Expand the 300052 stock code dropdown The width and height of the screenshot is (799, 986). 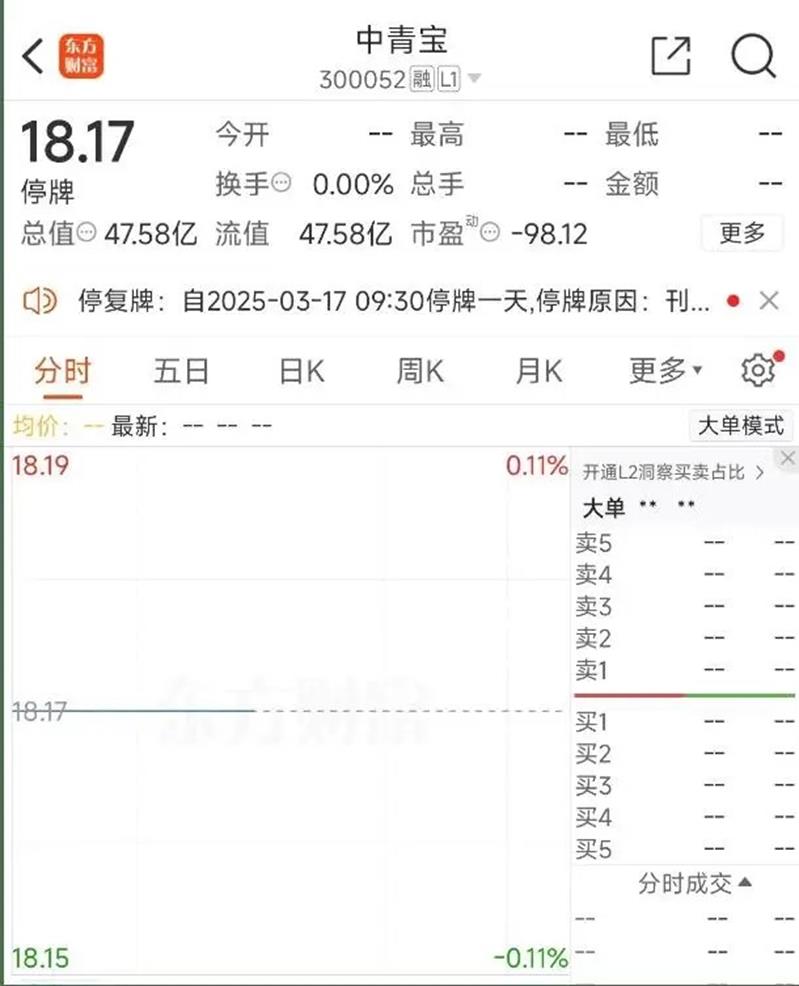tap(474, 79)
